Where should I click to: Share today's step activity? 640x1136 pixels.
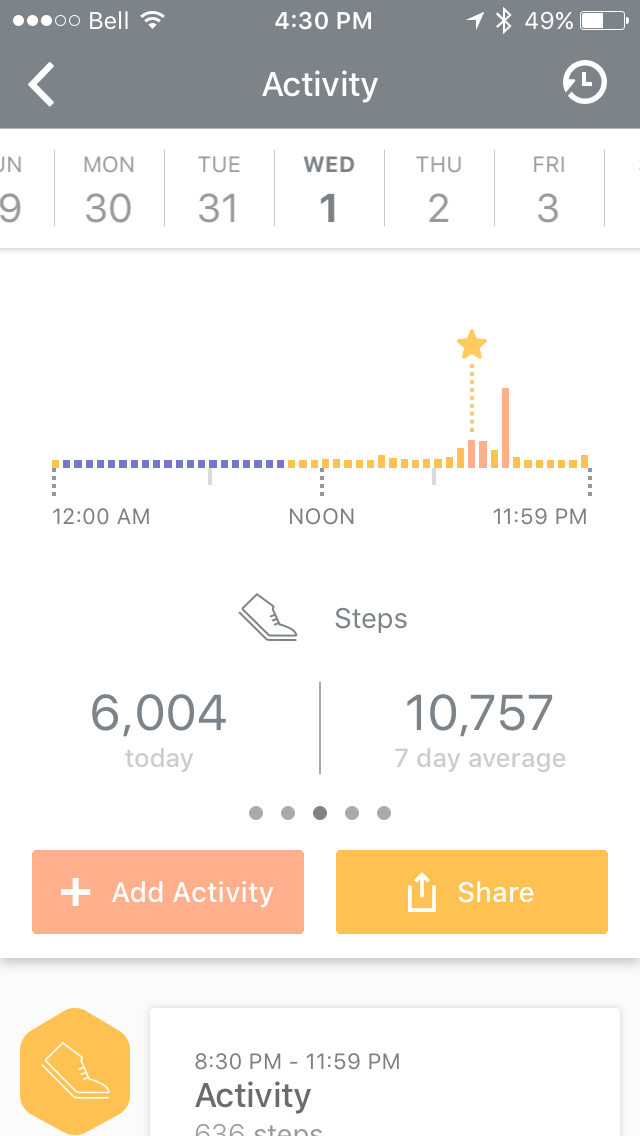(472, 892)
